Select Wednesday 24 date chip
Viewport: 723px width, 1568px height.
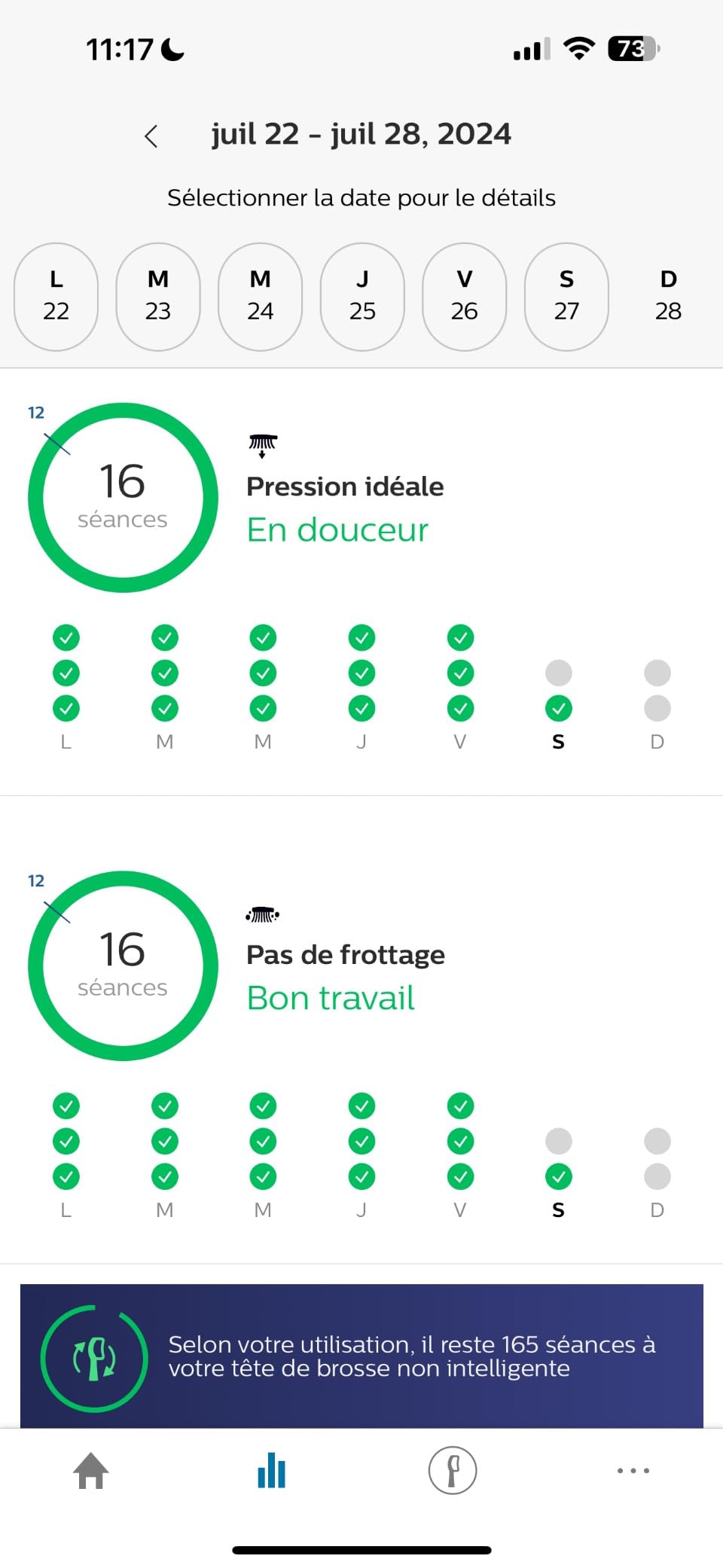[261, 297]
